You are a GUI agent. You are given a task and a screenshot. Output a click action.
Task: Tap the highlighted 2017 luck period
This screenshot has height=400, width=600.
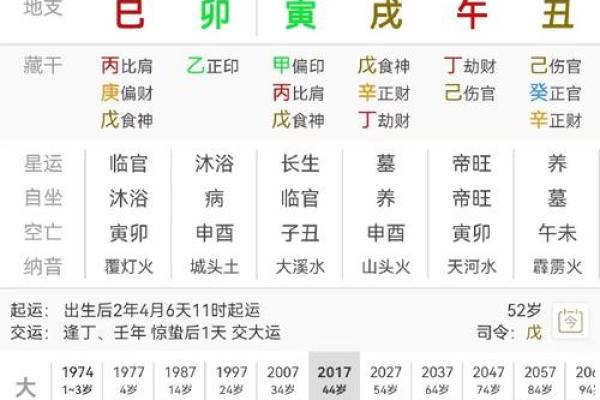coord(334,380)
